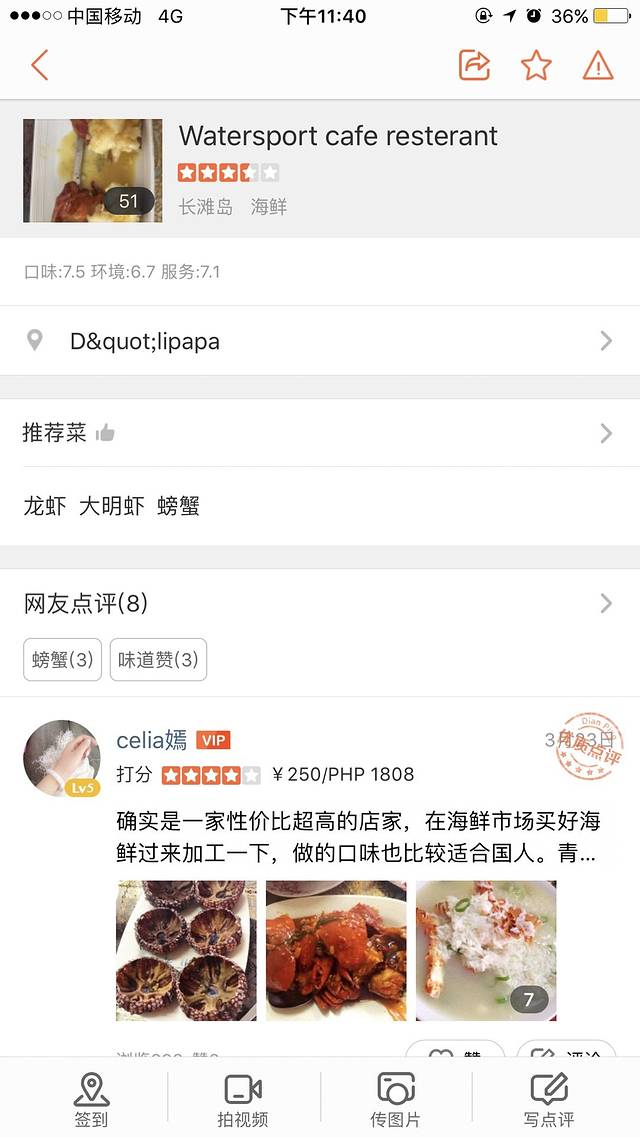Go back using the top-left arrow
This screenshot has height=1137, width=640.
pos(39,66)
